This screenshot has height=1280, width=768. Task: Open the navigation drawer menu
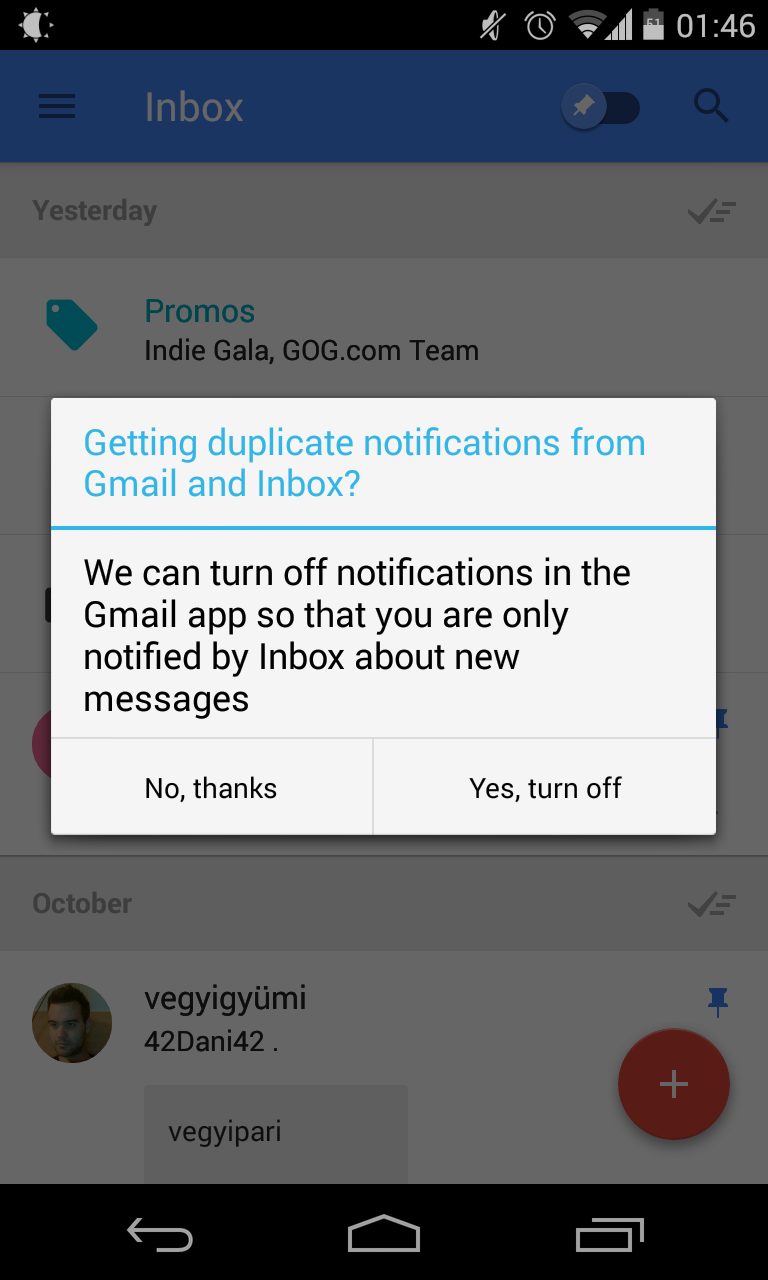tap(57, 106)
